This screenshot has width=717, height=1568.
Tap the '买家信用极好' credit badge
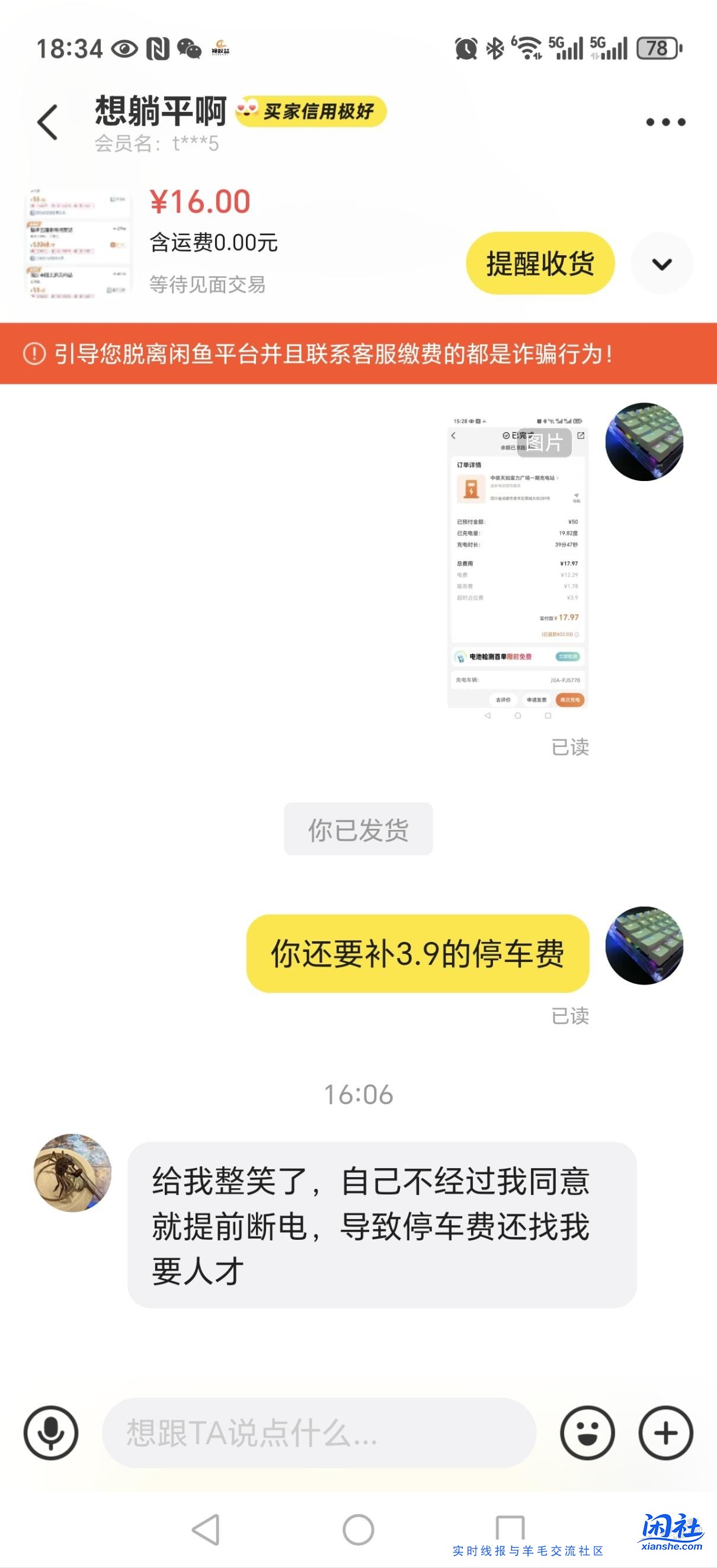point(322,111)
